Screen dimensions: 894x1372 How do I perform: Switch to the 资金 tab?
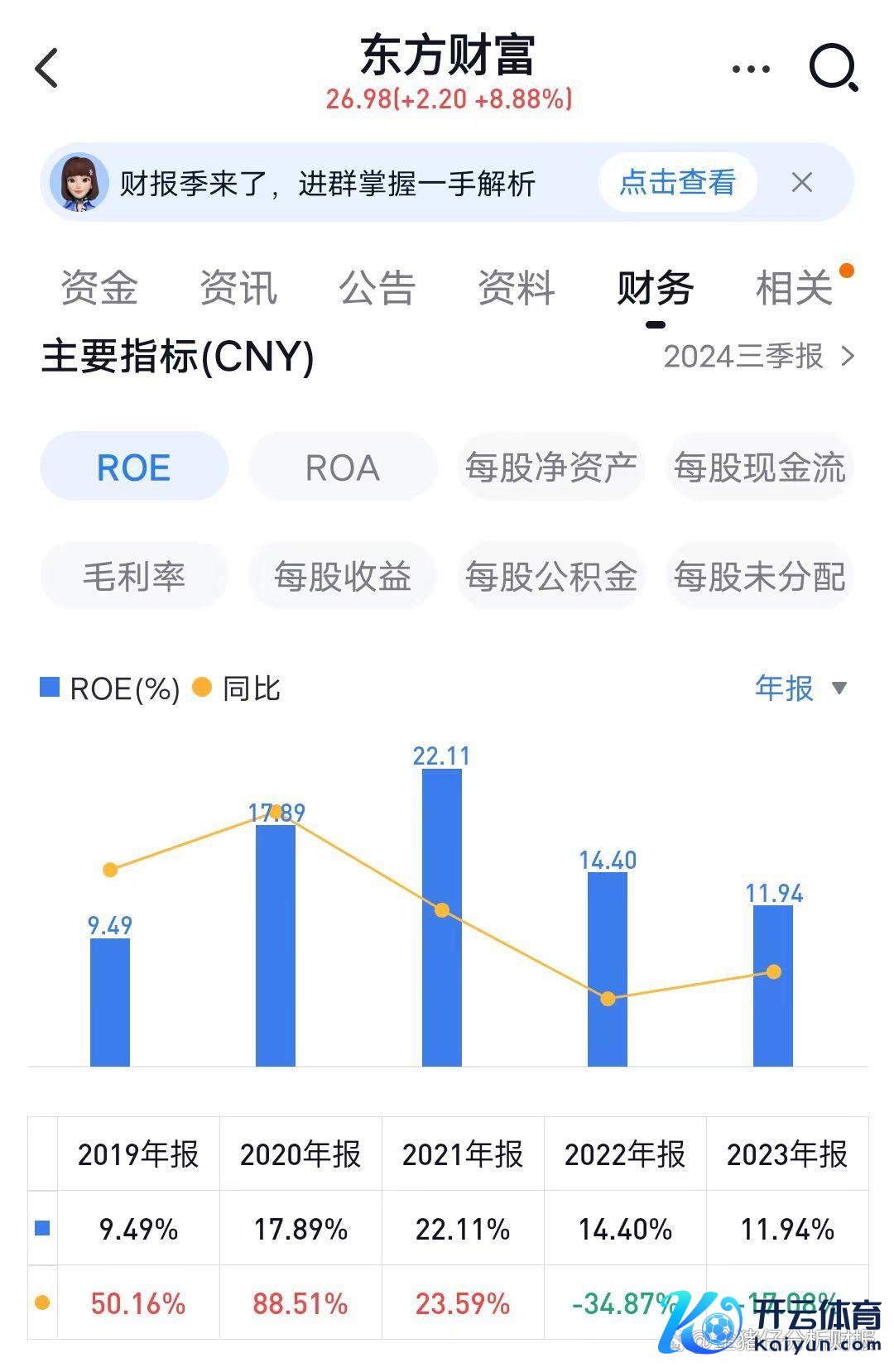click(99, 288)
